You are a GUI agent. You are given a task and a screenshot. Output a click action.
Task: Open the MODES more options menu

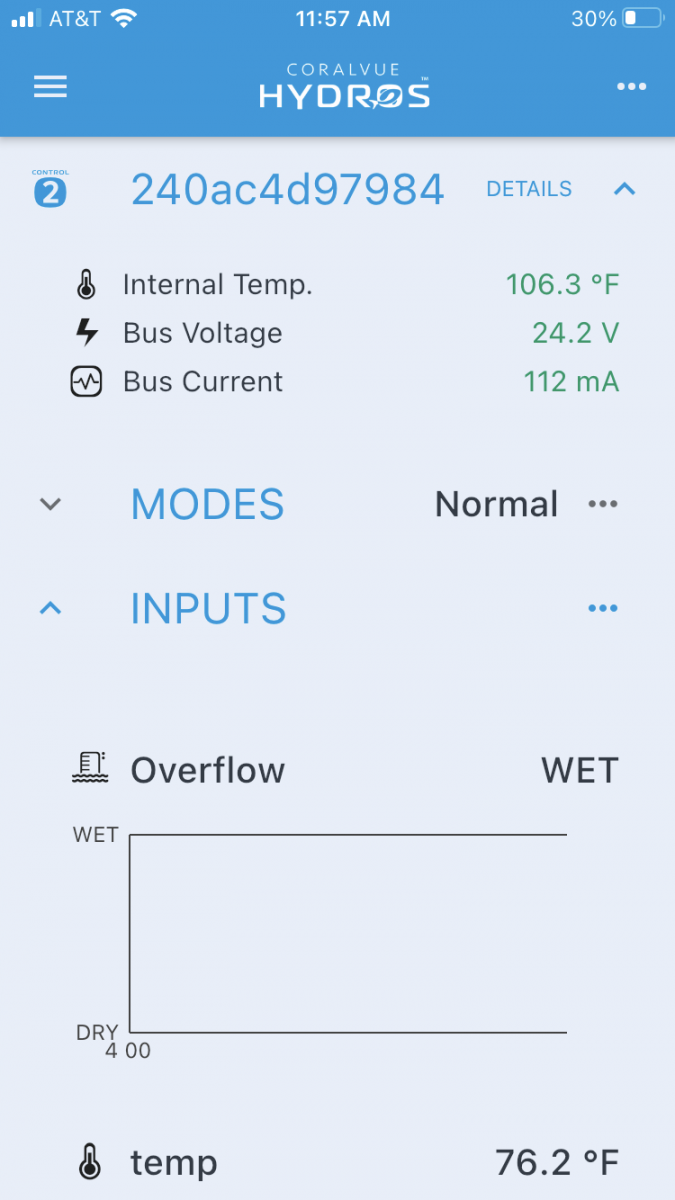coord(603,504)
